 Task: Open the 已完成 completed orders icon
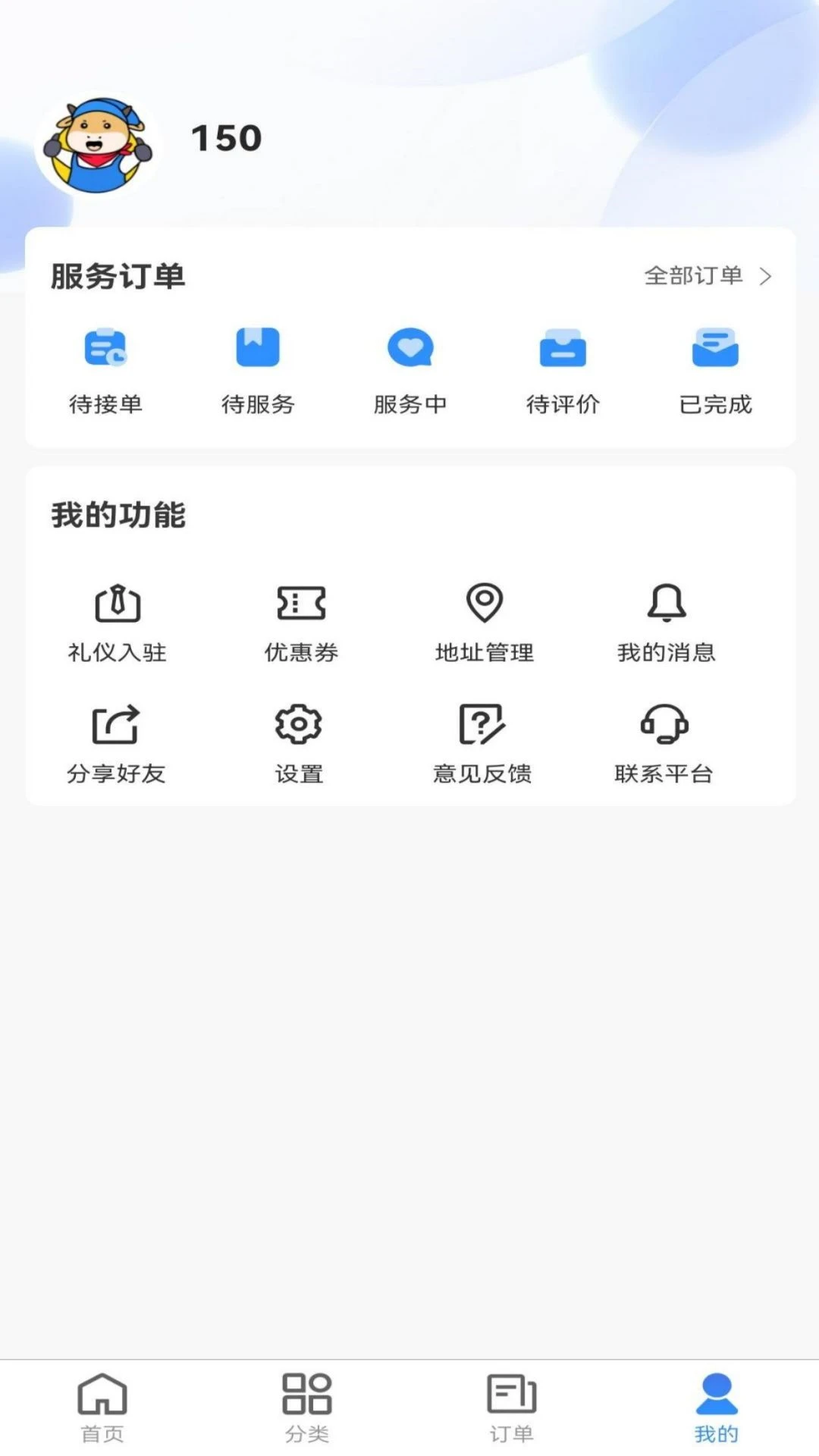coord(714,350)
